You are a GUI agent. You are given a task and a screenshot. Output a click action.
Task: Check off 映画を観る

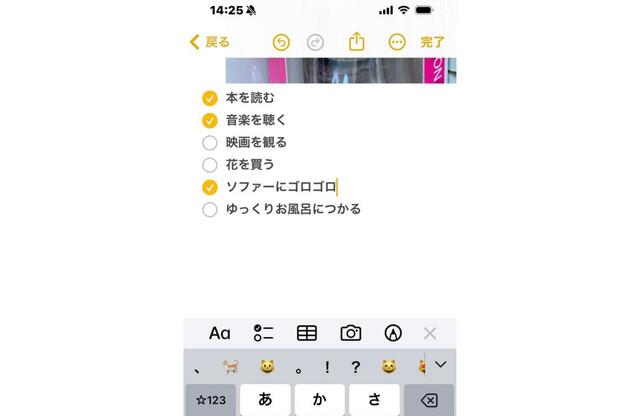click(x=210, y=142)
